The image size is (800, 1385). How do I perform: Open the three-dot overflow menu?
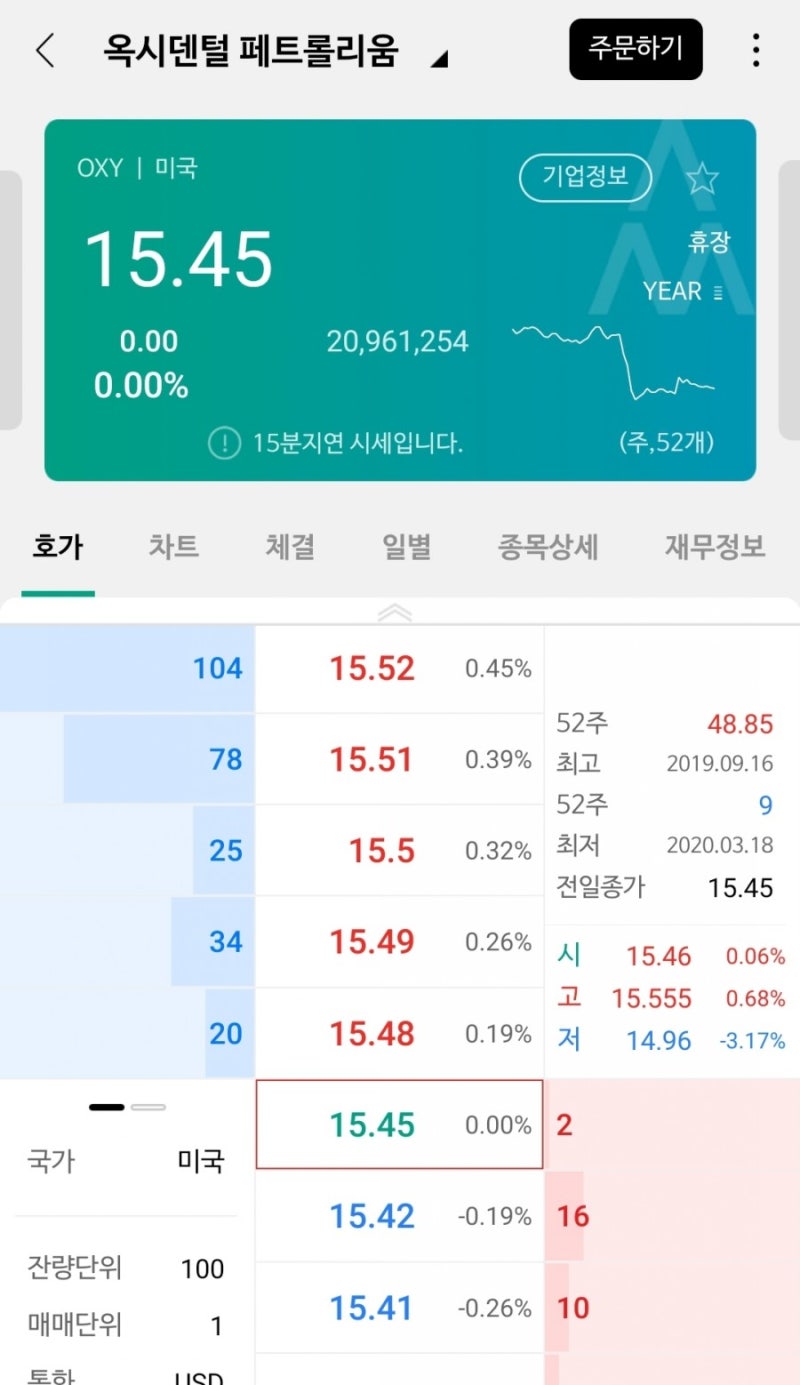tap(757, 50)
